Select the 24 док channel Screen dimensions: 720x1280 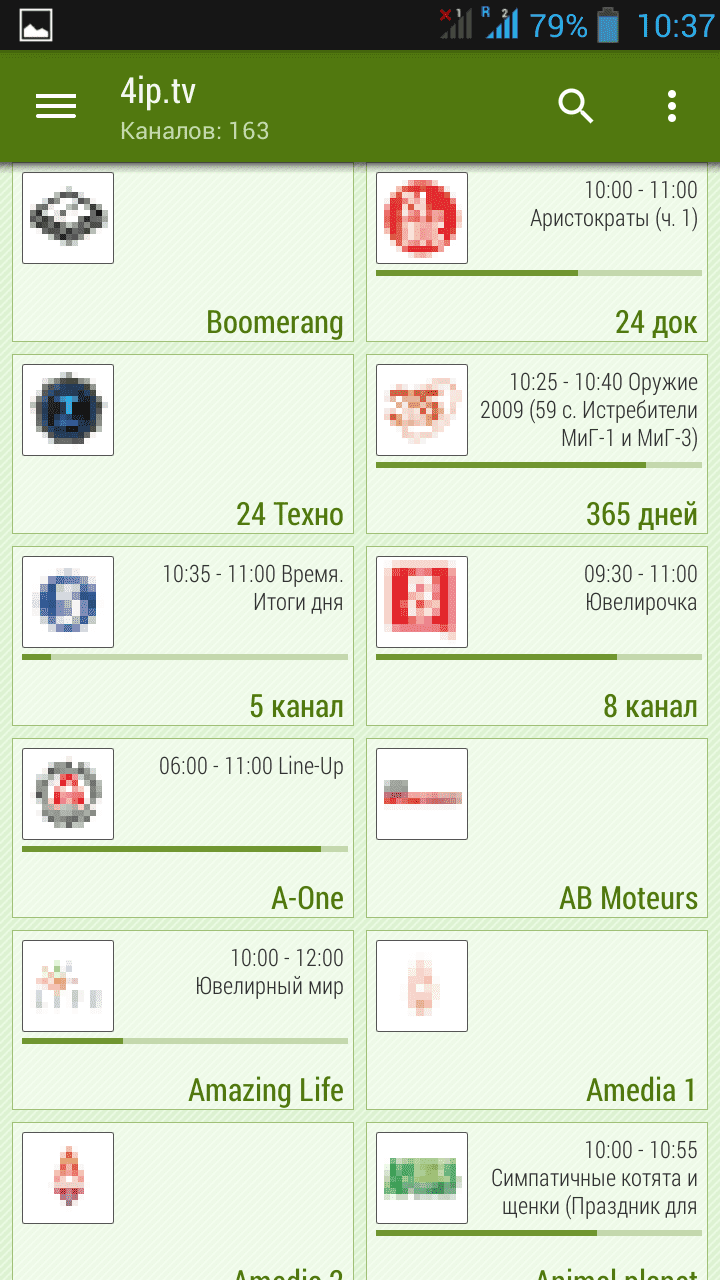pos(537,254)
